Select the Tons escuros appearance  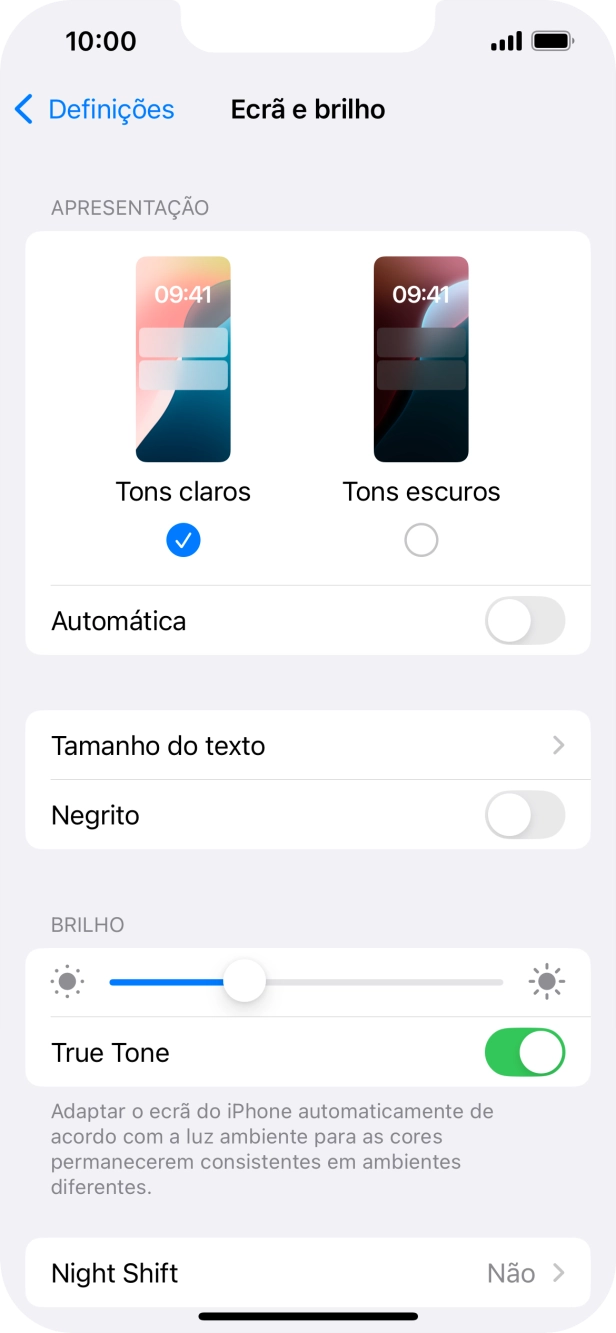[421, 540]
